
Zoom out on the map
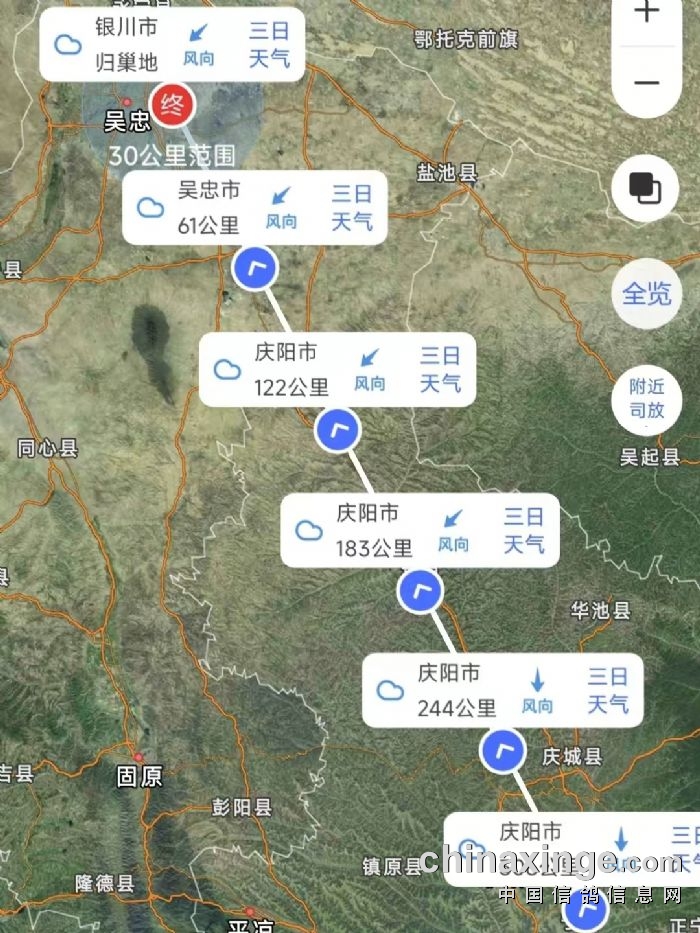point(647,82)
